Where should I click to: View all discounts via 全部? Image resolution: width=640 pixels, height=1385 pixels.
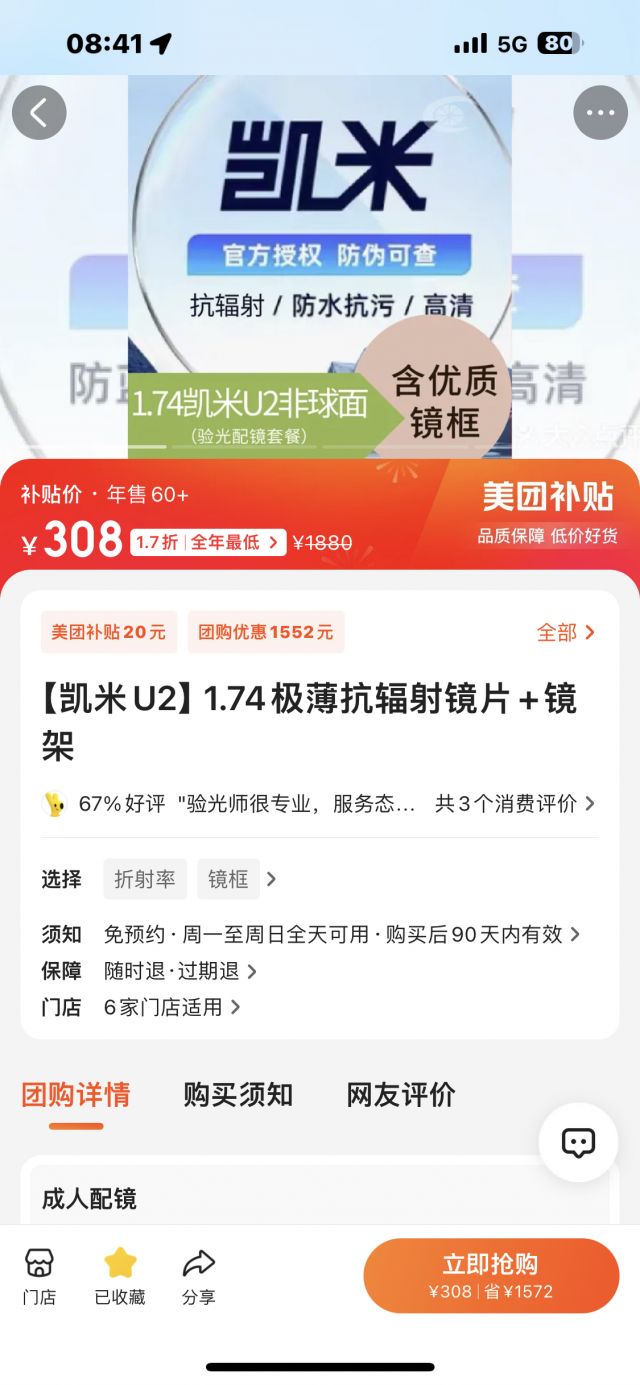coord(565,632)
